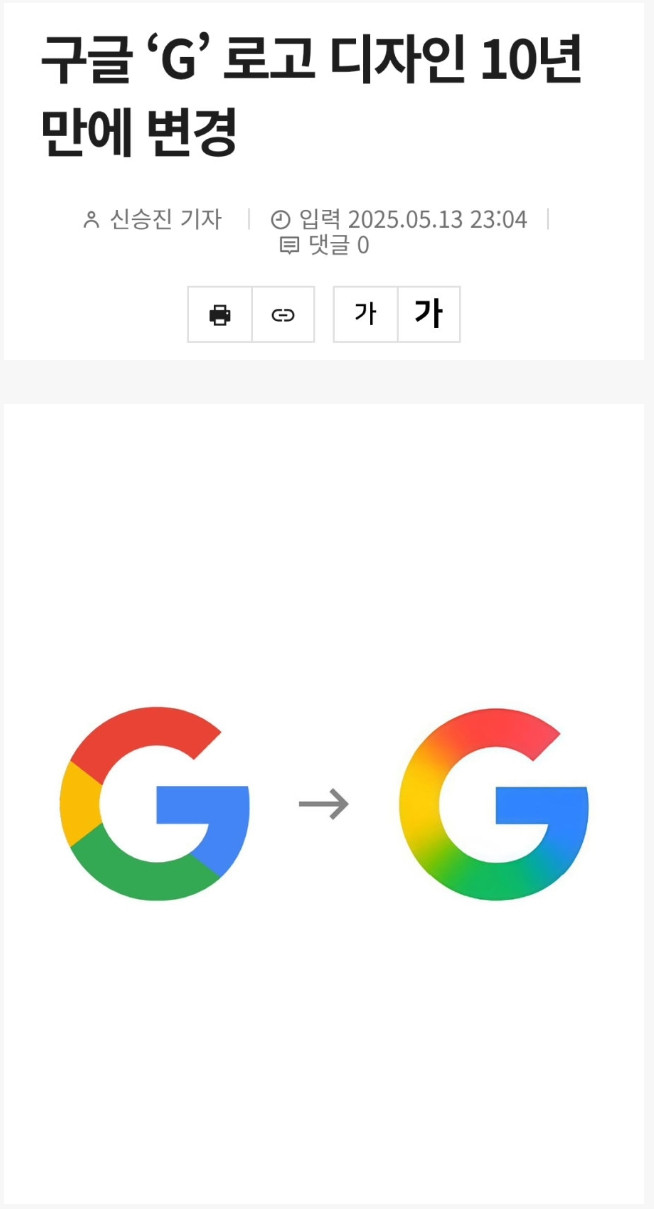Open the Google G logo comparison image
Image resolution: width=654 pixels, height=1209 pixels.
324,804
